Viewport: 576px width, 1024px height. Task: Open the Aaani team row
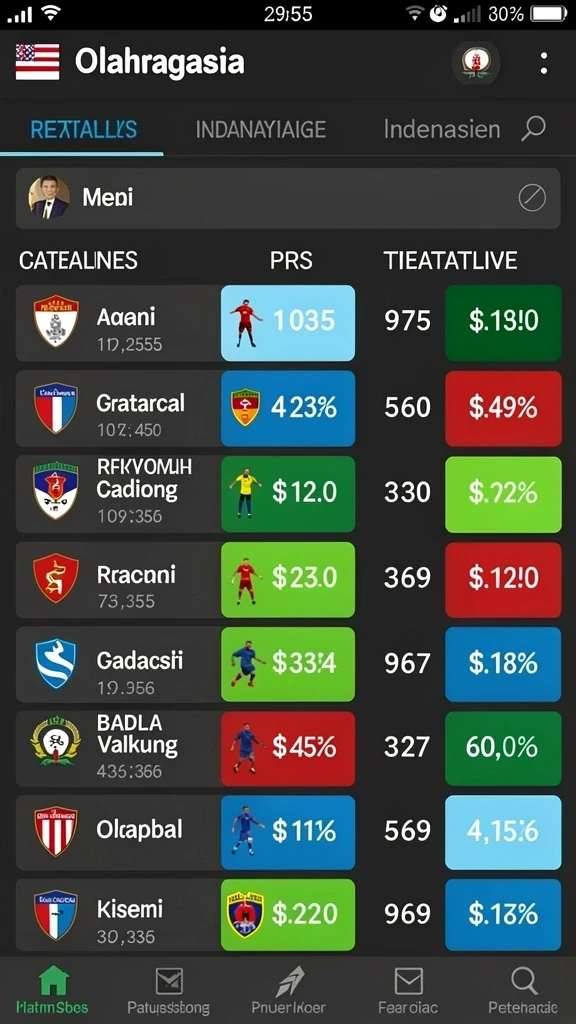118,323
